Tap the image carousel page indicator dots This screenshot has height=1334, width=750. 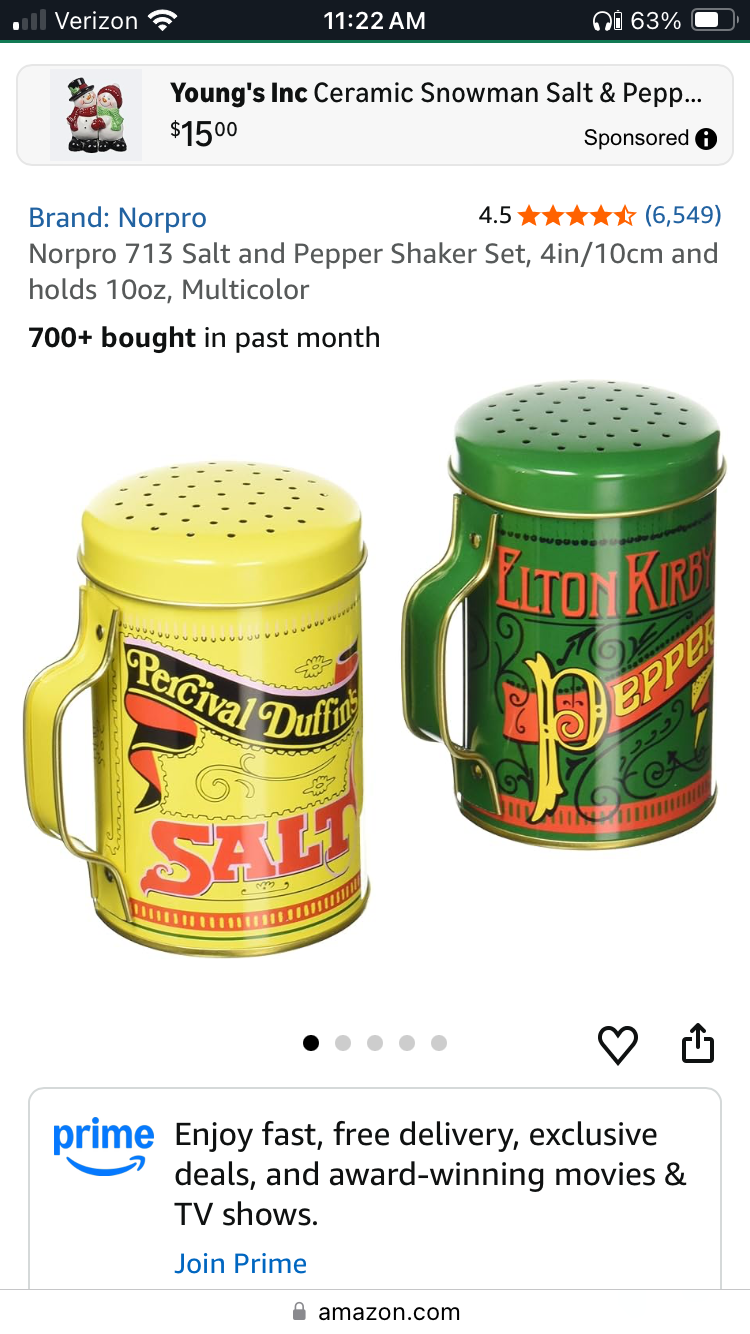tap(375, 1043)
